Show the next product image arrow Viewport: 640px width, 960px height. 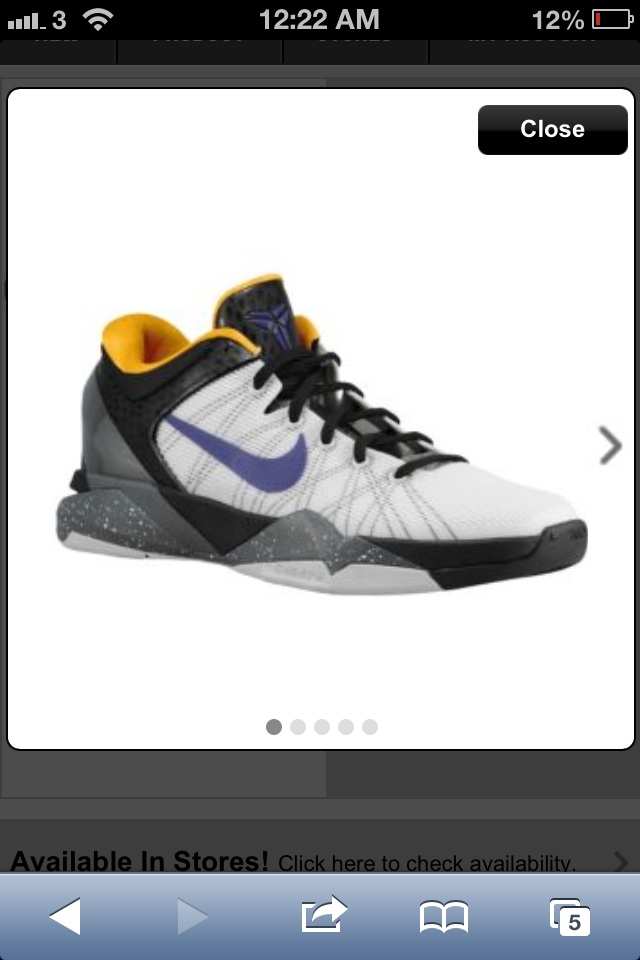(x=610, y=446)
